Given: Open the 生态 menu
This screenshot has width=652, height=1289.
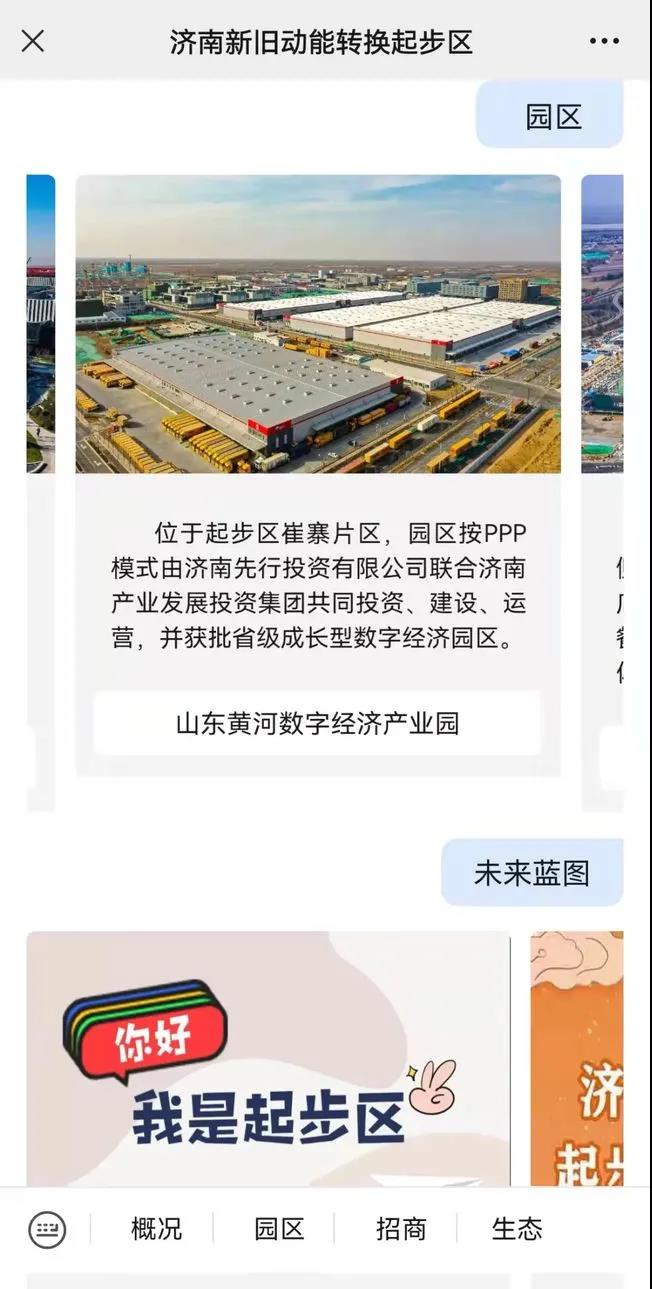Looking at the screenshot, I should point(517,1229).
